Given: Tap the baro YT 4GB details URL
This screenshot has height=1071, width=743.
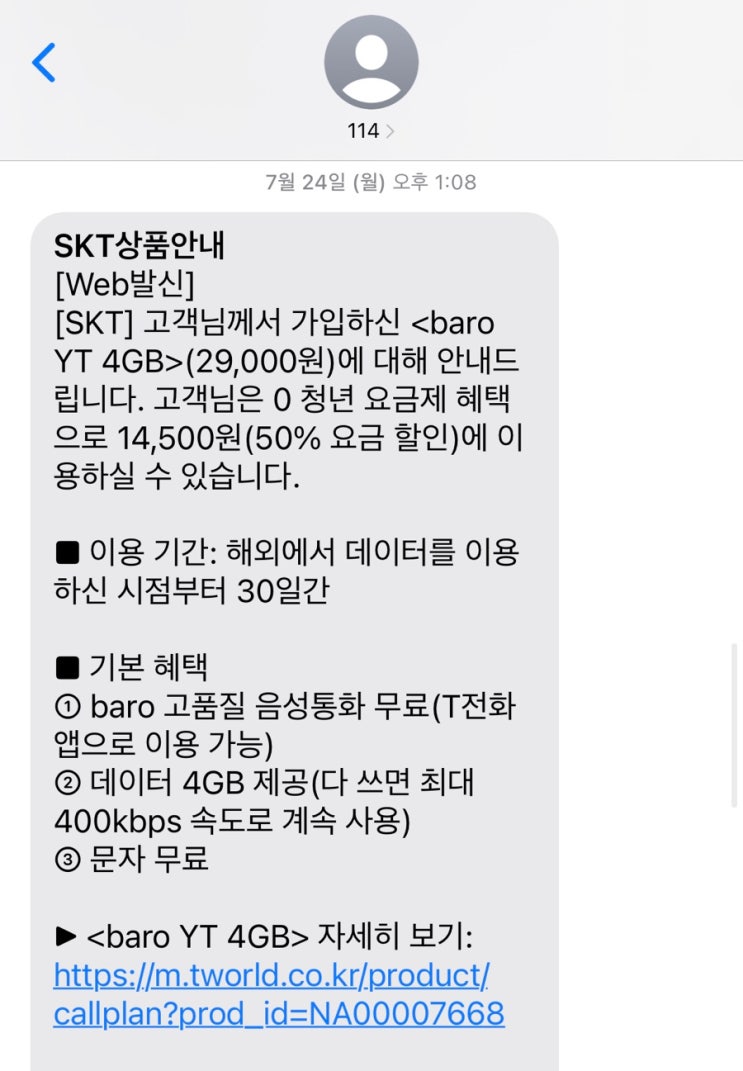Looking at the screenshot, I should [278, 995].
